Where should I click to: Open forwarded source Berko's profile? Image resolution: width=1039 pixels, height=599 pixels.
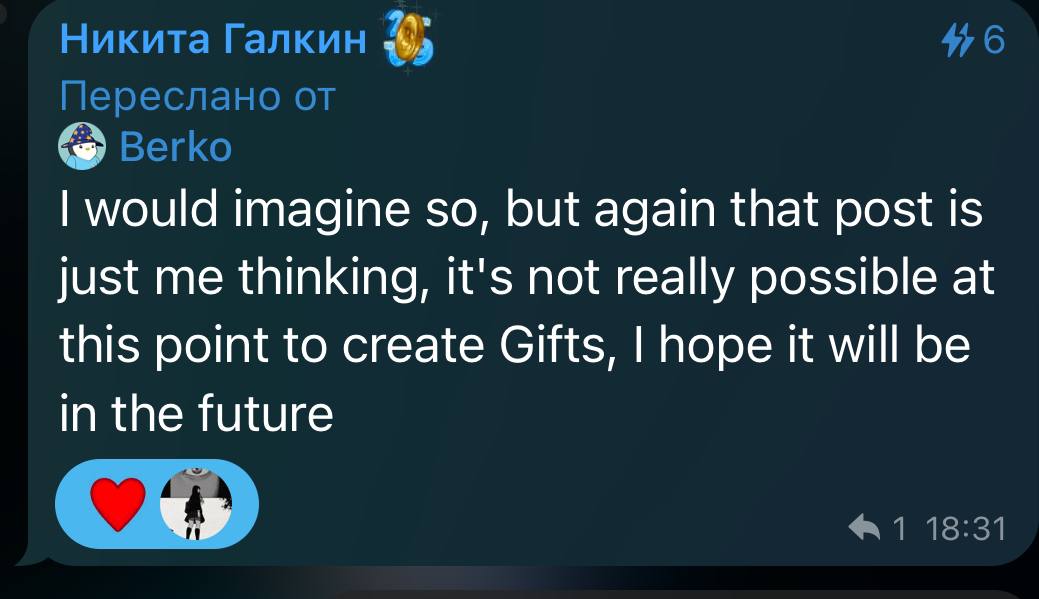click(x=175, y=147)
